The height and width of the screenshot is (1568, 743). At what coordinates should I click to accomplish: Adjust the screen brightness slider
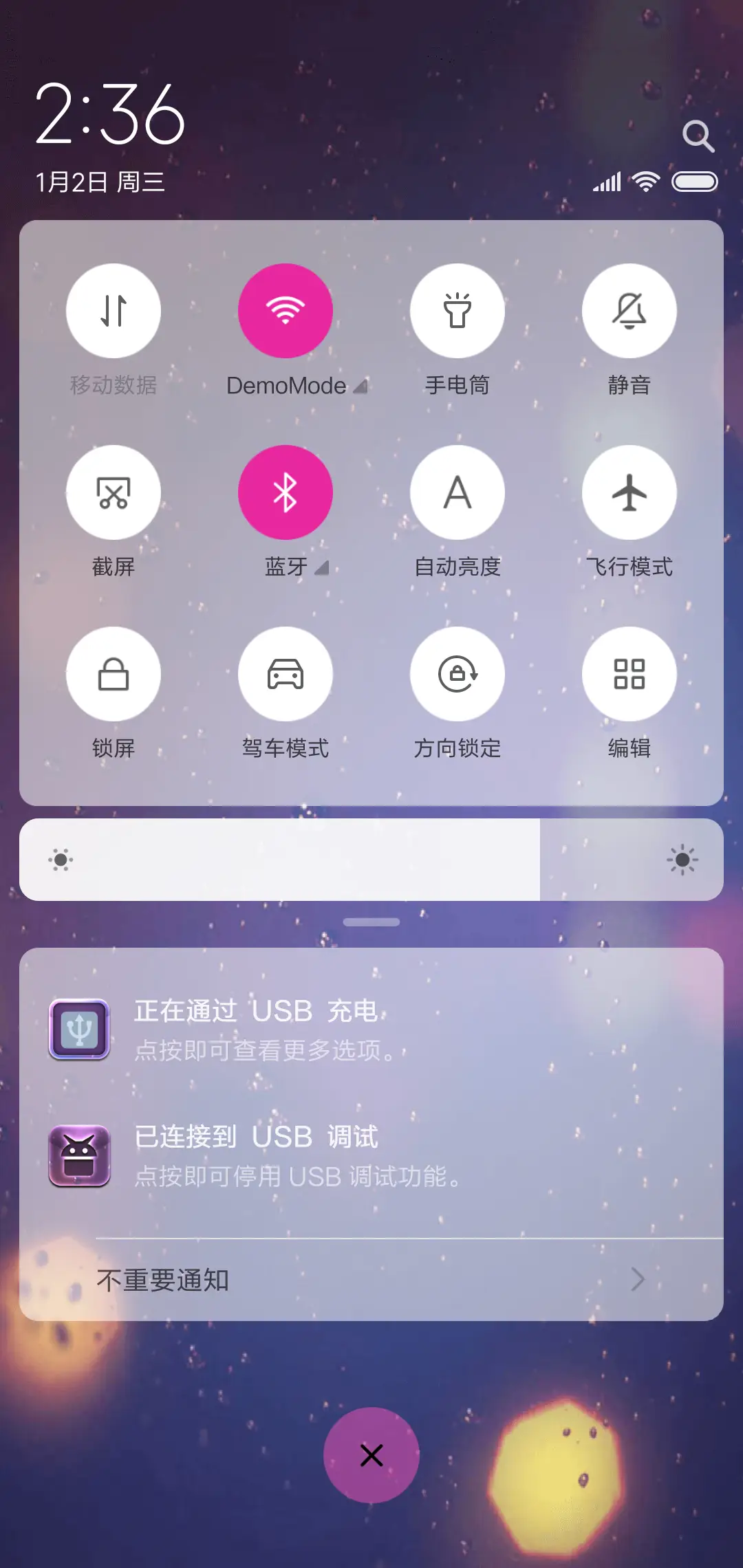371,860
